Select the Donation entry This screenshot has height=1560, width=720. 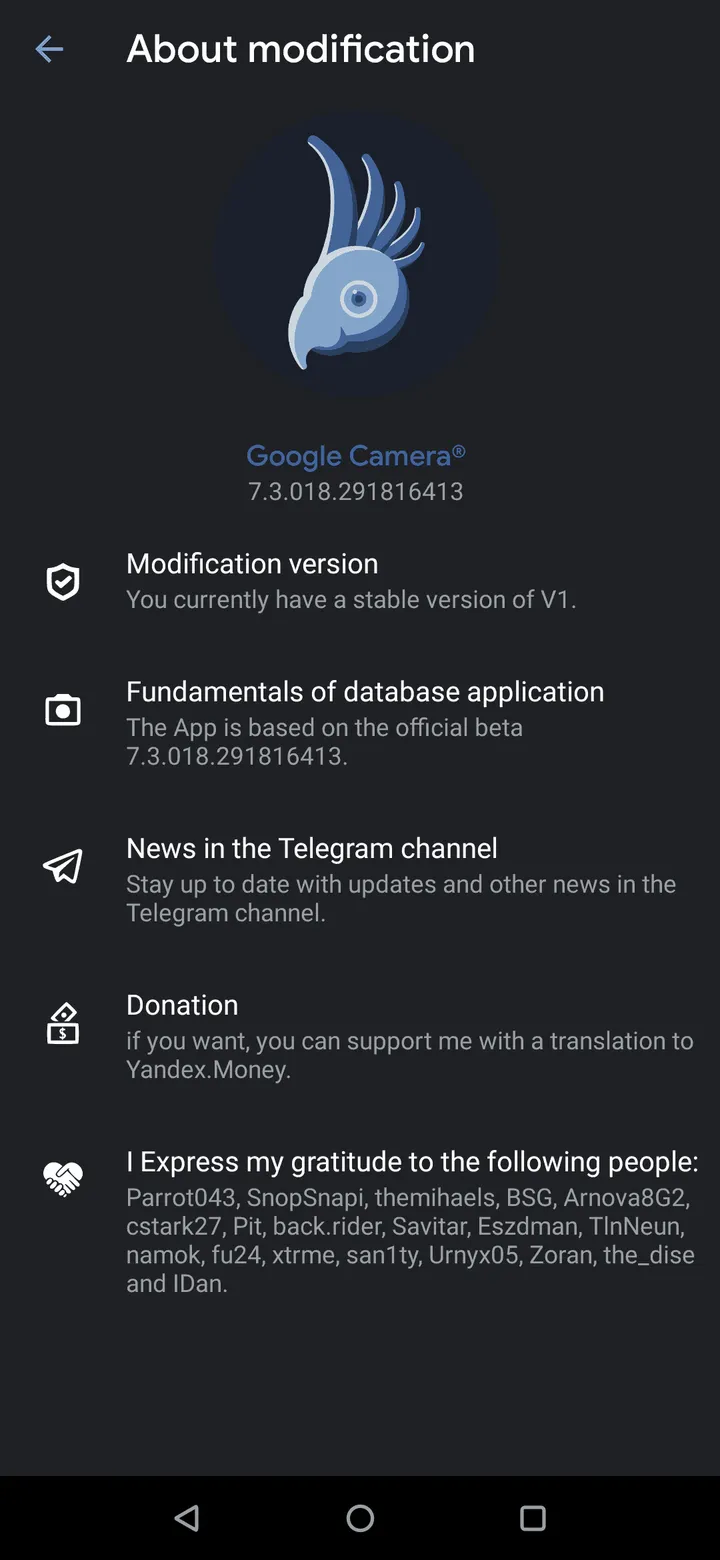182,1005
